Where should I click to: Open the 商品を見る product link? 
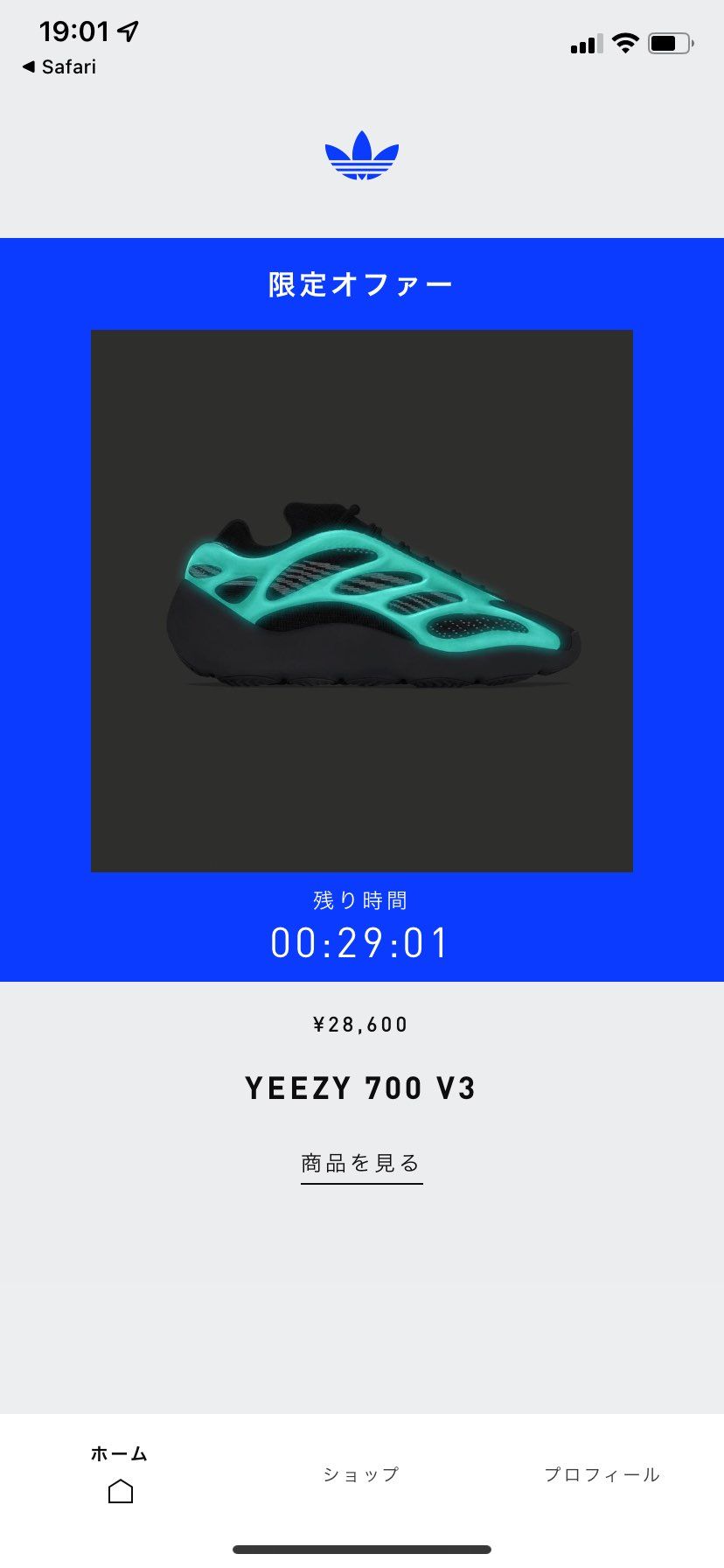coord(361,1164)
